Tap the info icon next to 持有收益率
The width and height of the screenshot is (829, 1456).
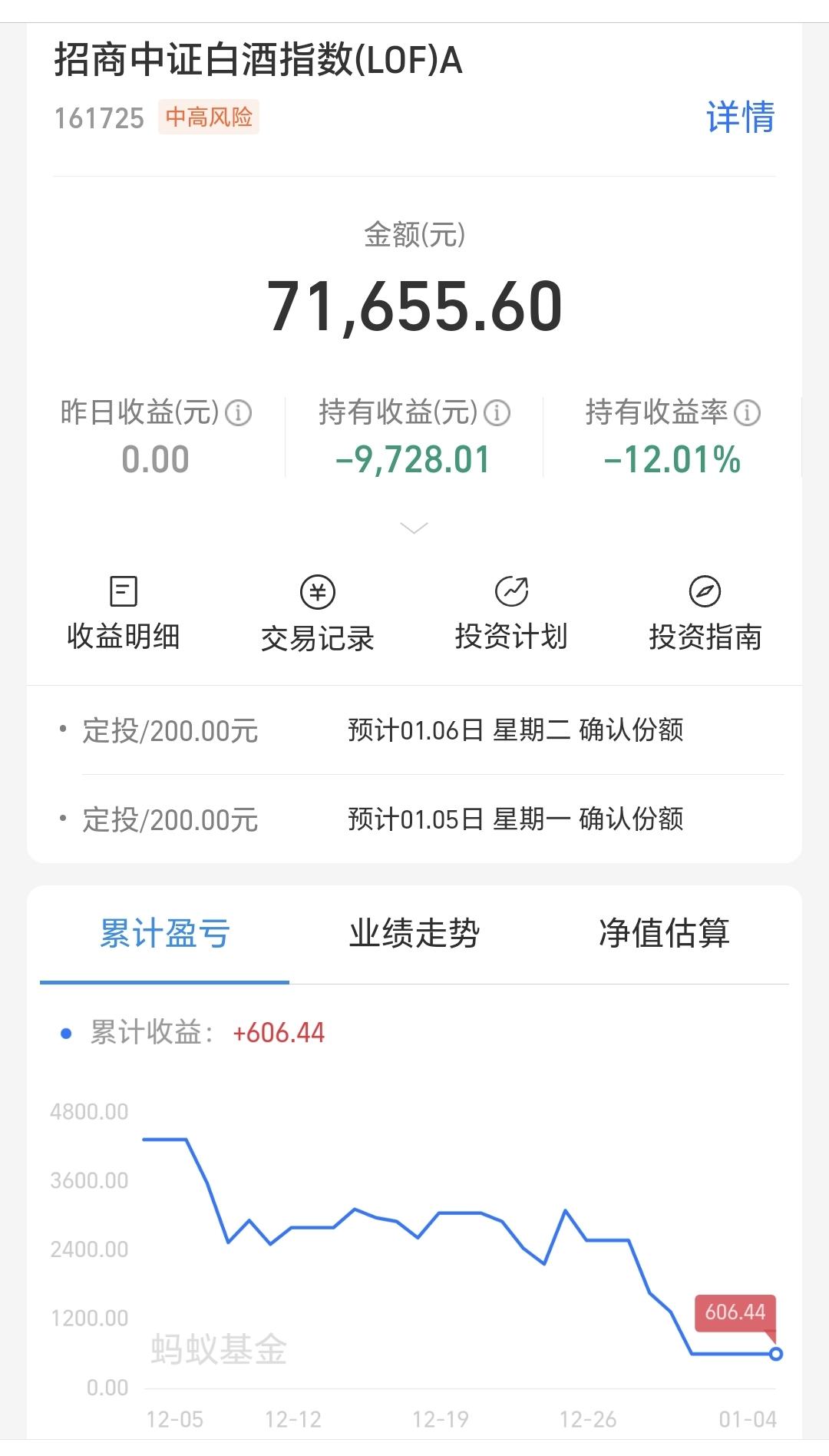(747, 413)
